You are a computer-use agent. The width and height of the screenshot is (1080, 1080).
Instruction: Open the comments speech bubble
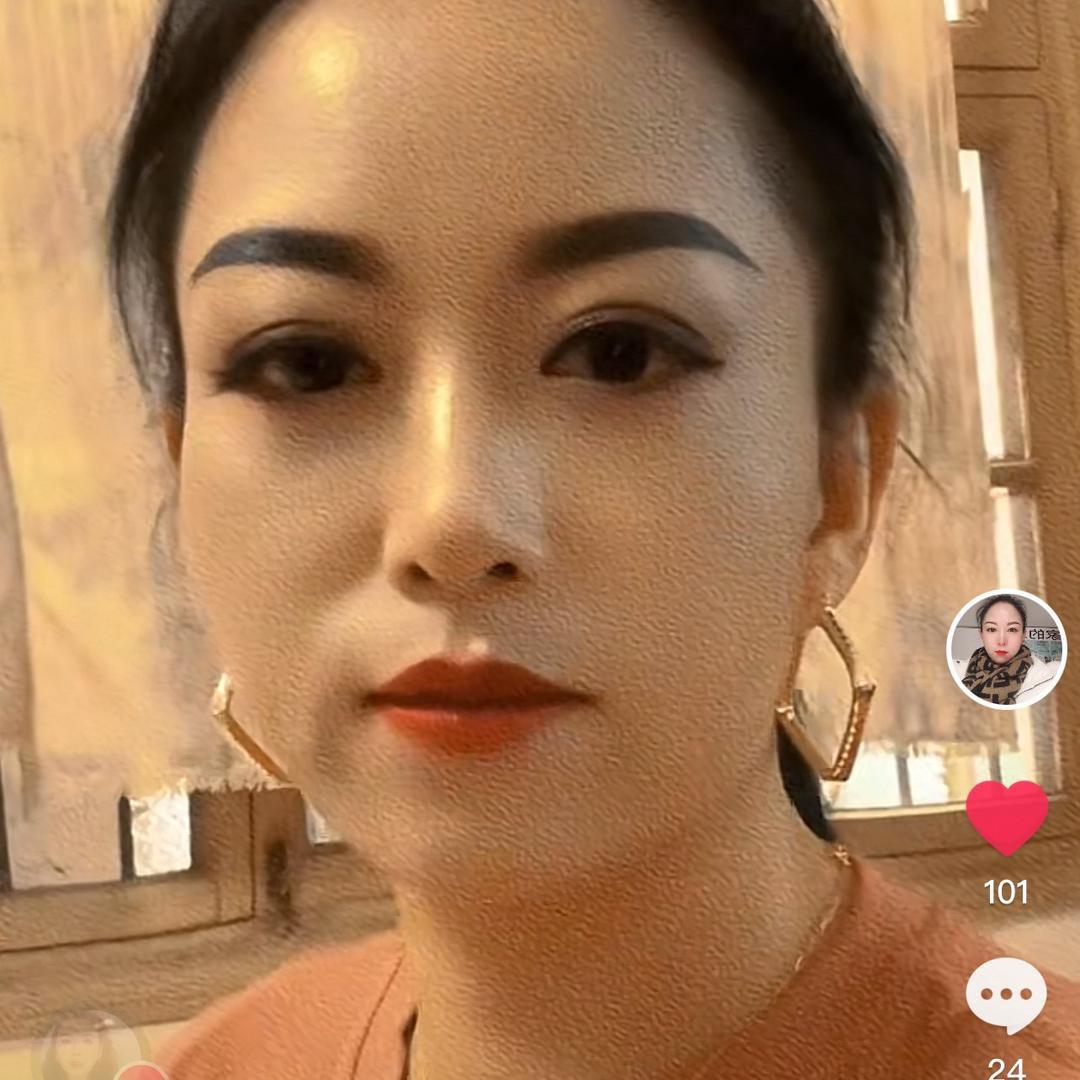pos(1006,995)
